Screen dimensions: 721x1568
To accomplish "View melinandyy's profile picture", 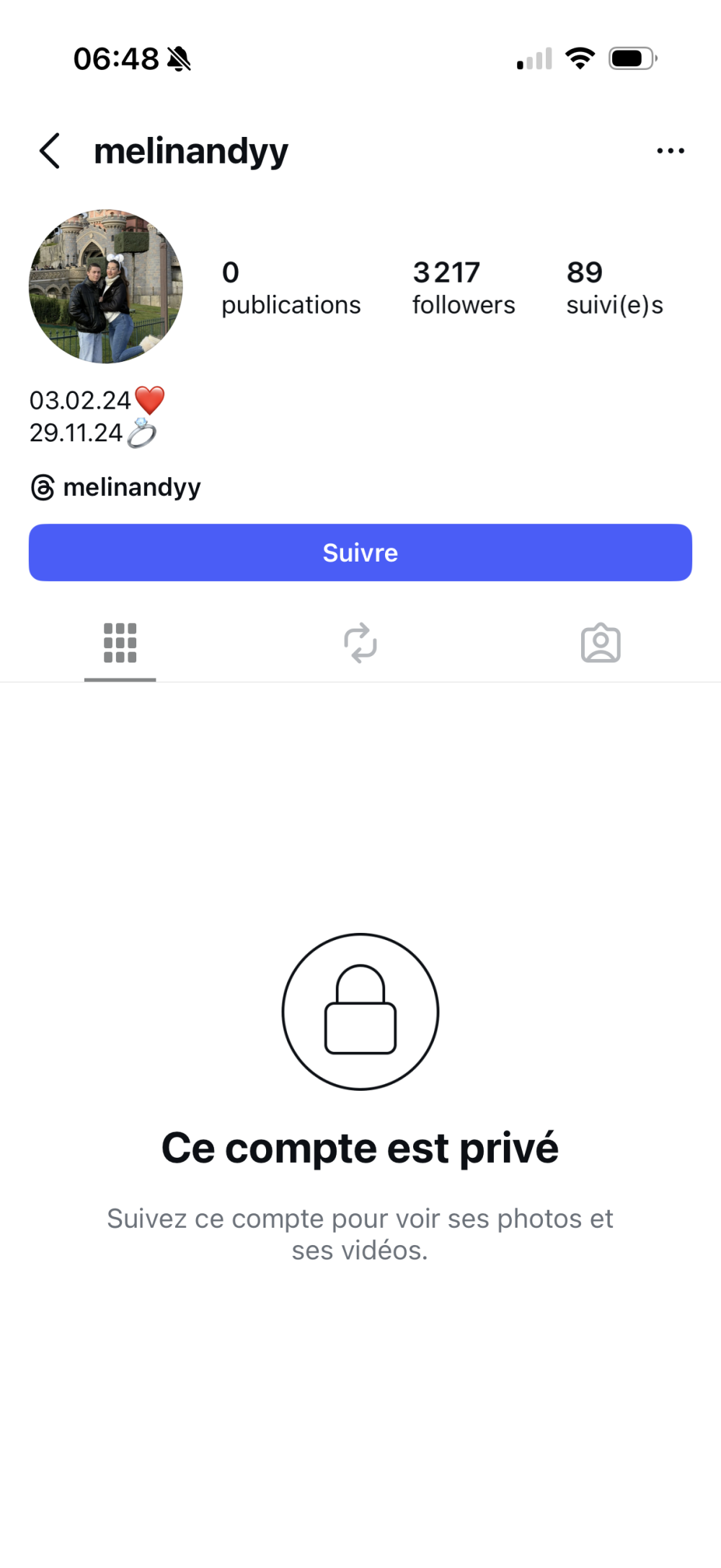I will pos(106,286).
